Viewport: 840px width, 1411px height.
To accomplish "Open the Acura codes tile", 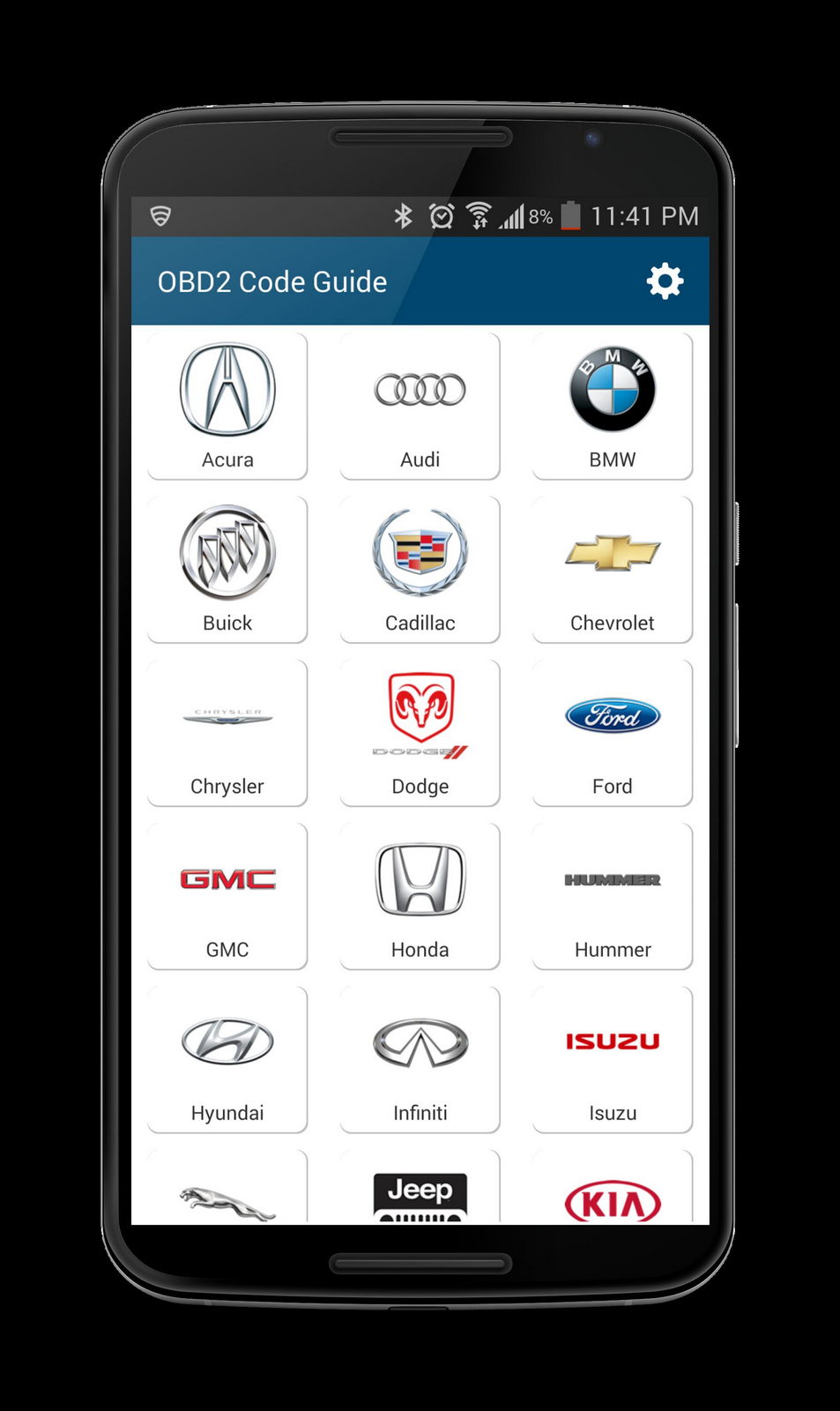I will point(227,406).
